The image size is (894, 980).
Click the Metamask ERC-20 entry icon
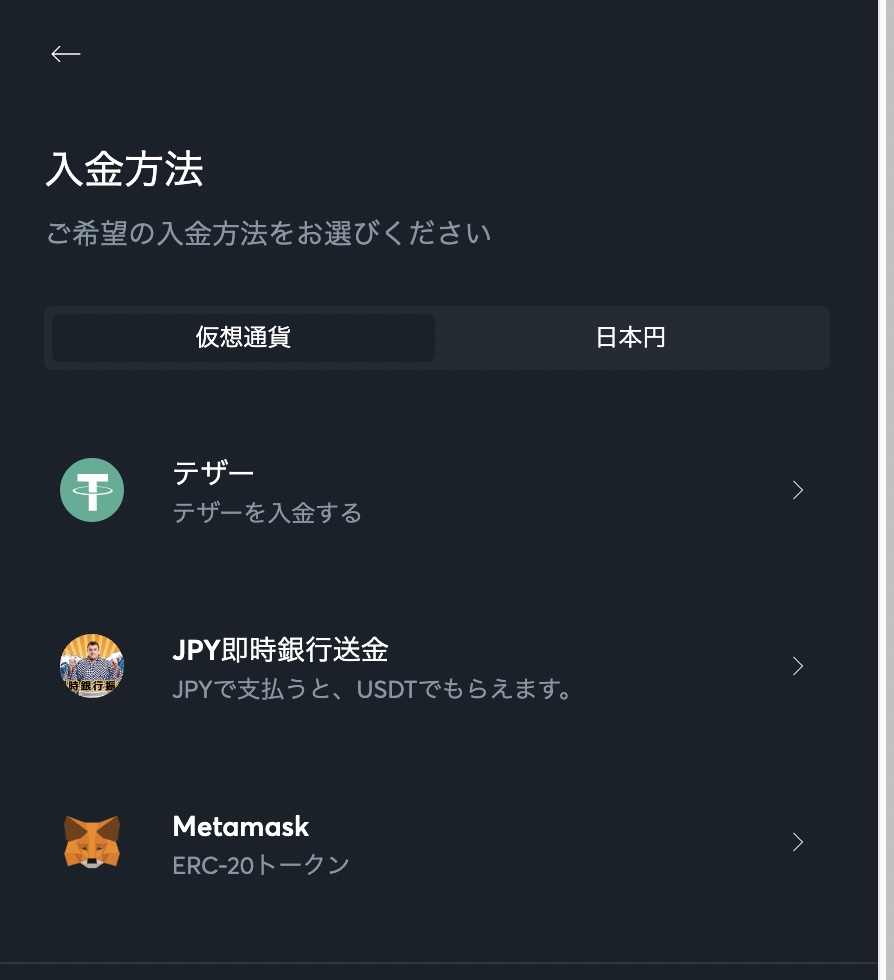point(91,842)
